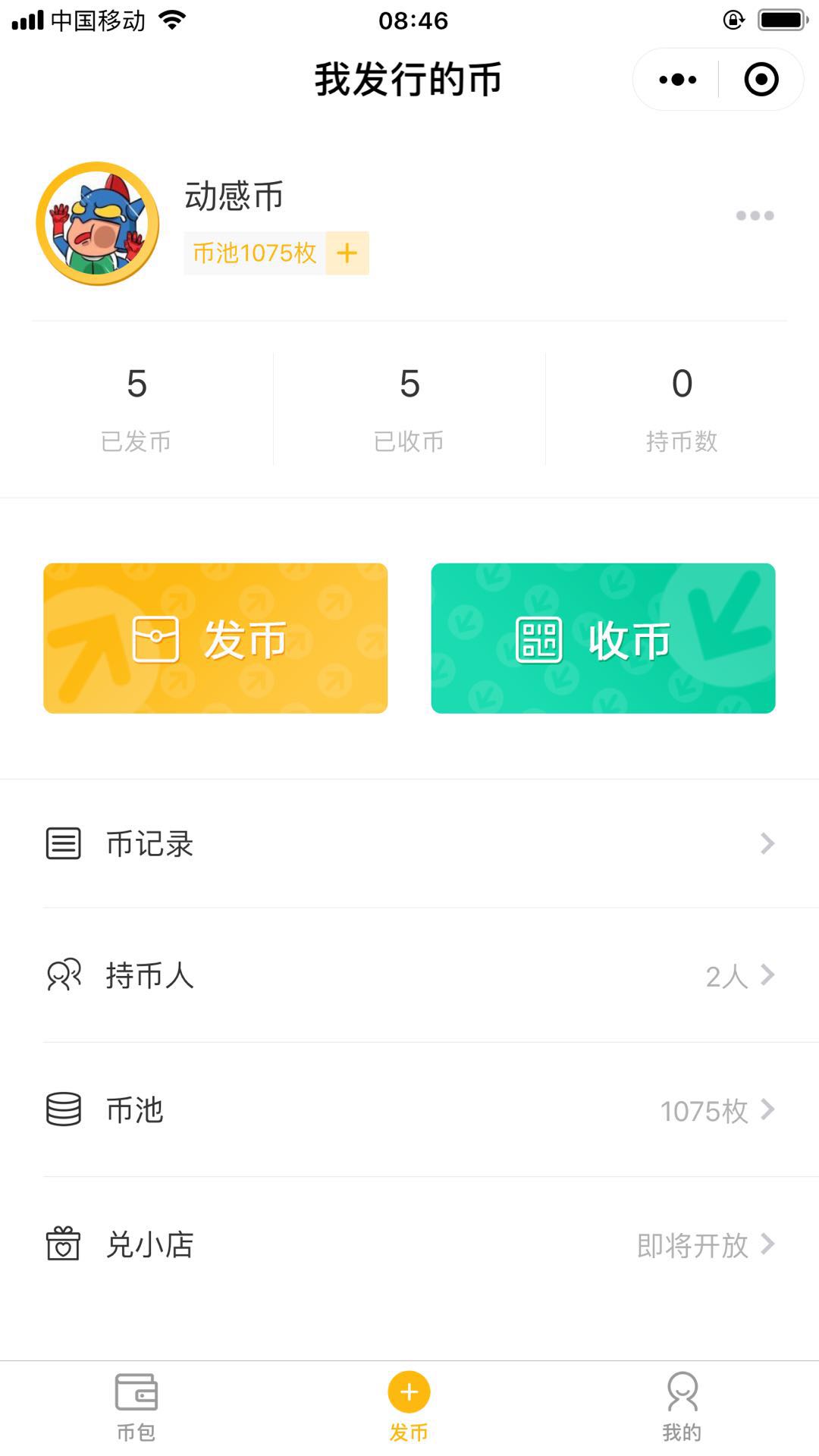Close the mini program via the circle icon
Image resolution: width=819 pixels, height=1456 pixels.
761,80
